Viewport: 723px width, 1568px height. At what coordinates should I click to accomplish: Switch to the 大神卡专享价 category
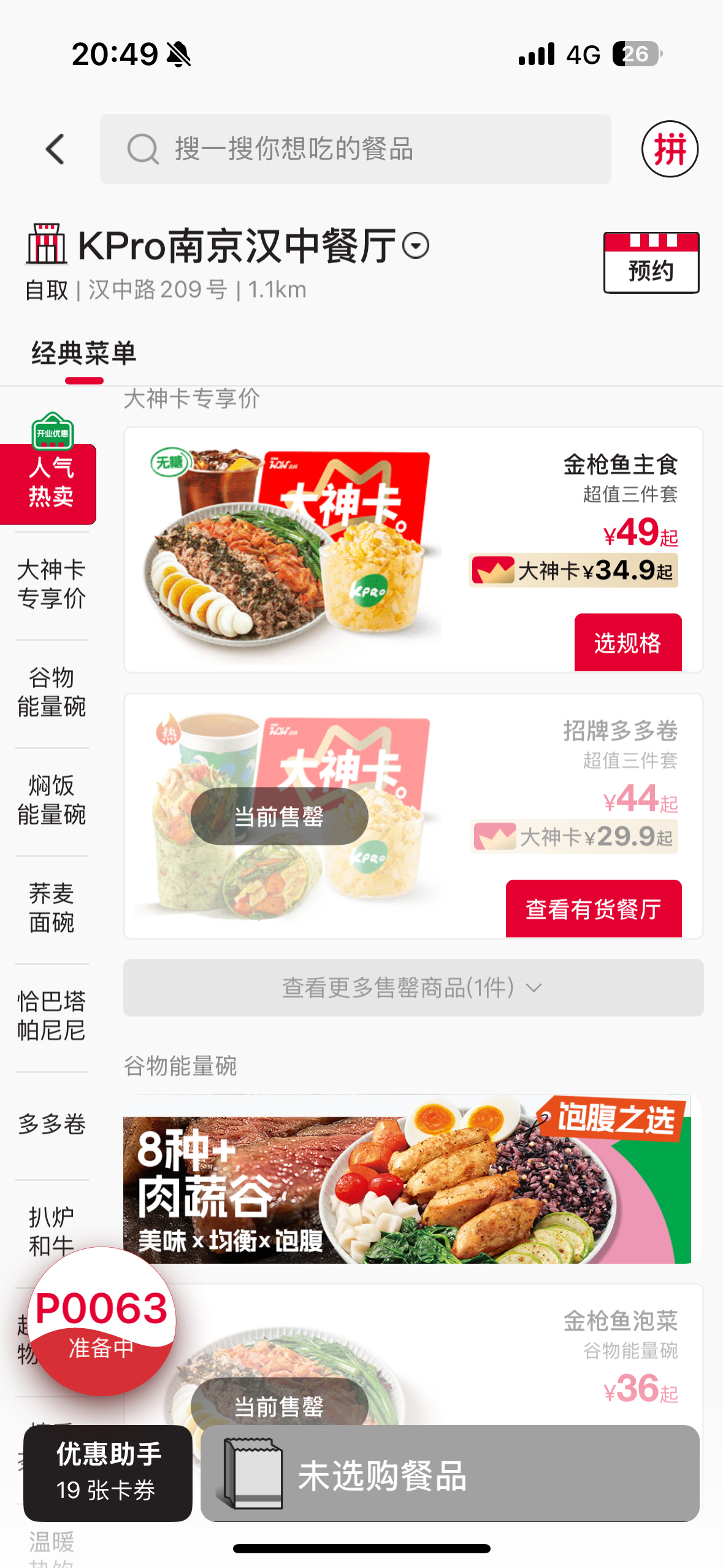coord(52,585)
